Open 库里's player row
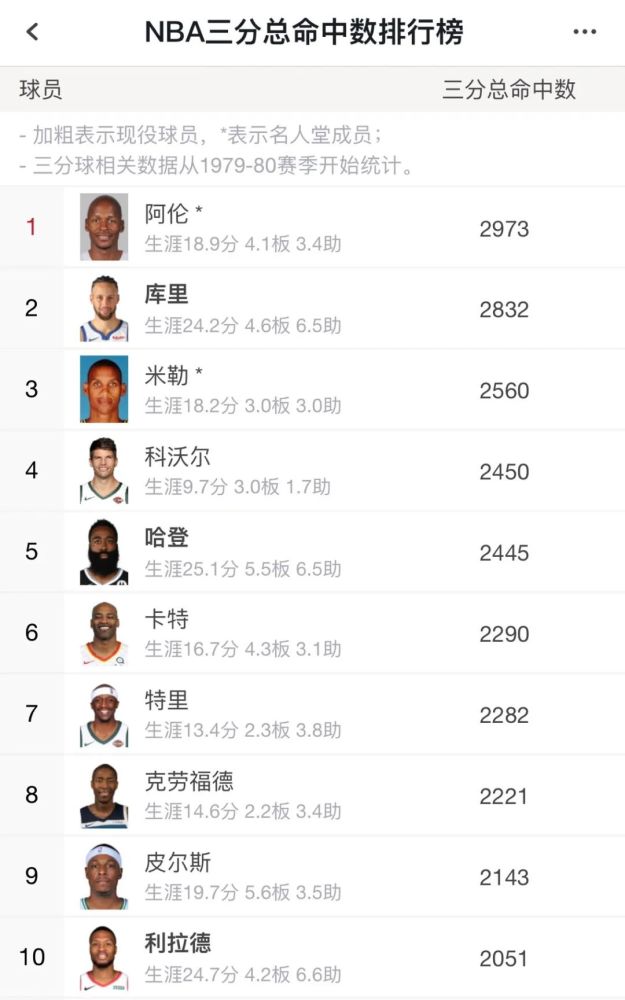625x1000 pixels. pos(312,308)
